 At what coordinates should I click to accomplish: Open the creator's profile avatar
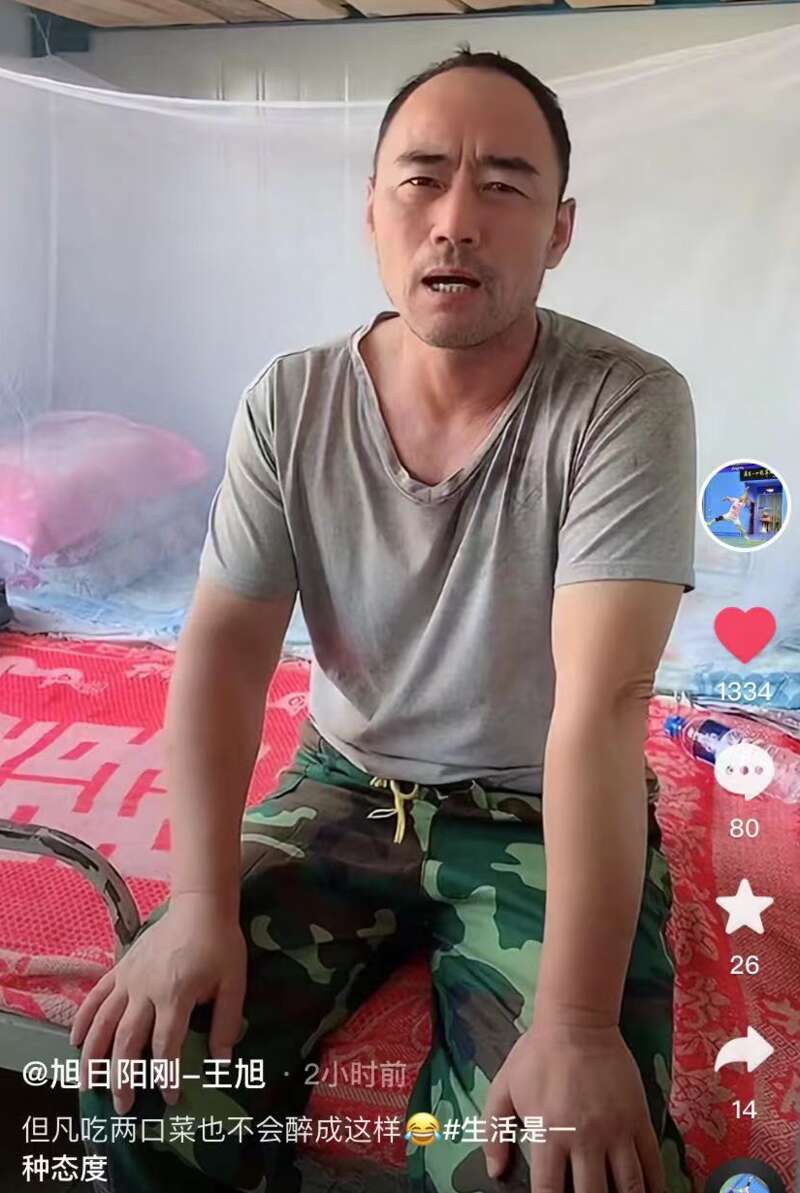pyautogui.click(x=744, y=505)
